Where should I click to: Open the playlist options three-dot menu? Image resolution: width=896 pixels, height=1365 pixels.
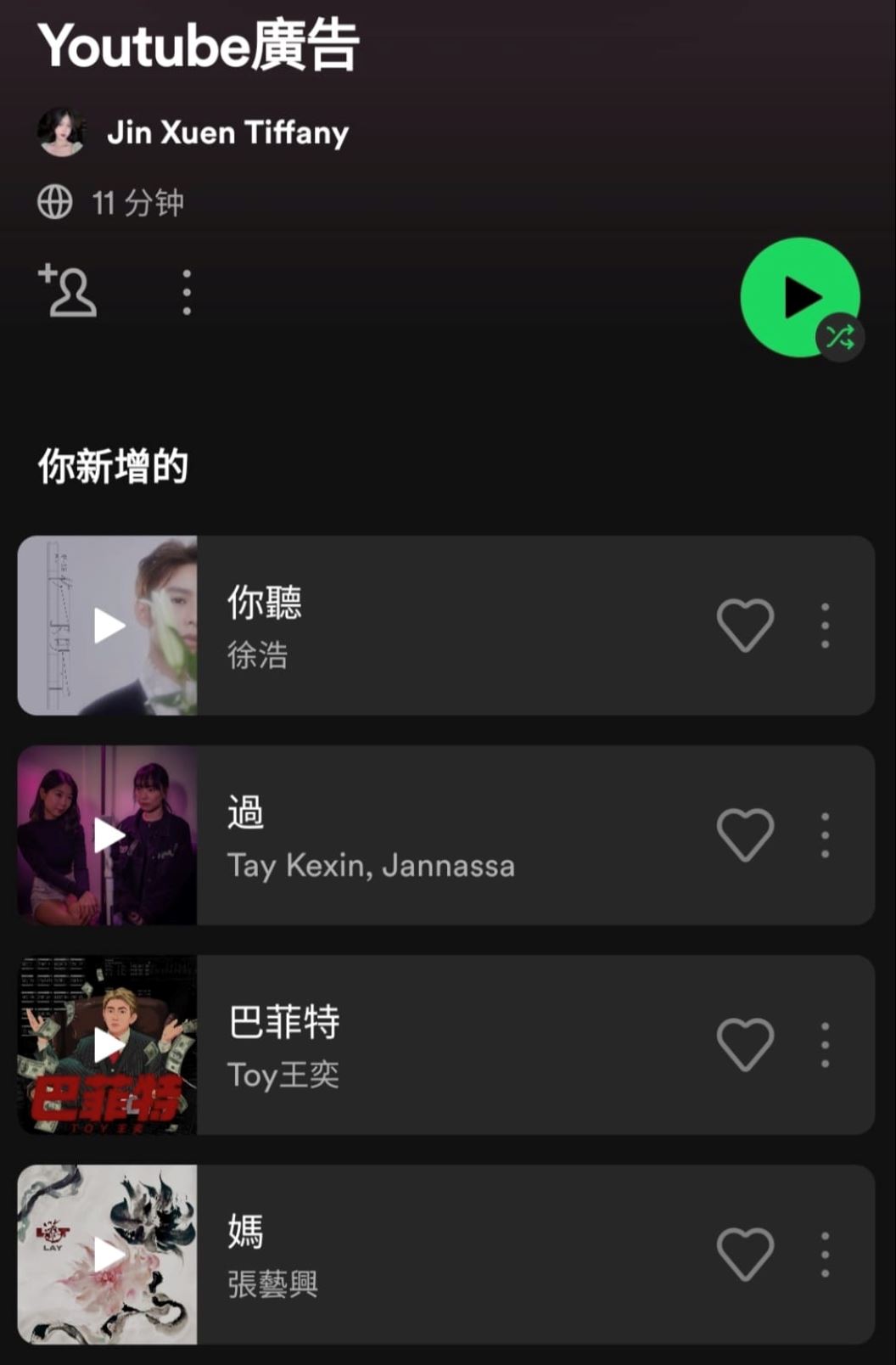[185, 292]
